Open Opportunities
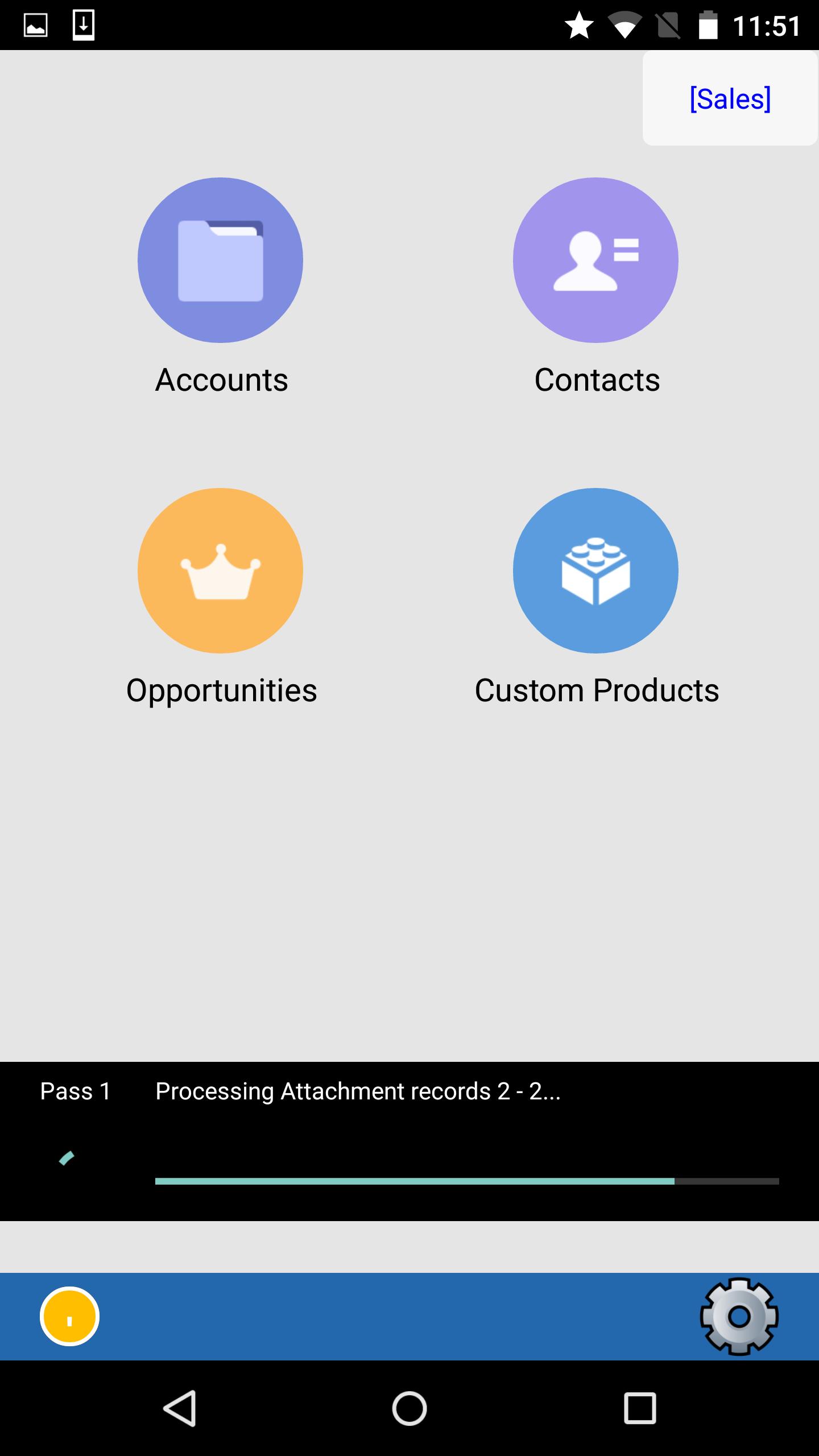This screenshot has height=1456, width=819. point(220,570)
